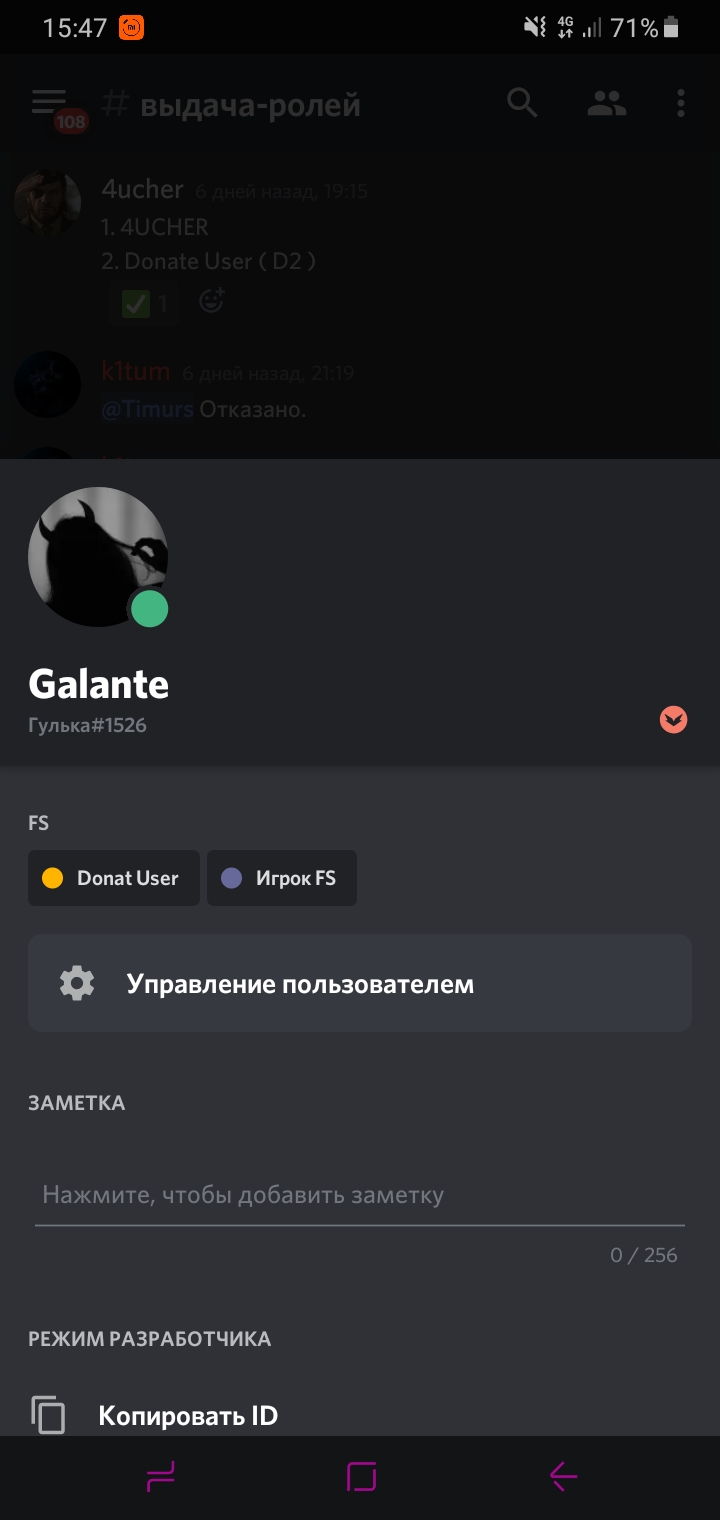Collapse the profile sheet via back arrow
The height and width of the screenshot is (1520, 720).
[x=561, y=1475]
